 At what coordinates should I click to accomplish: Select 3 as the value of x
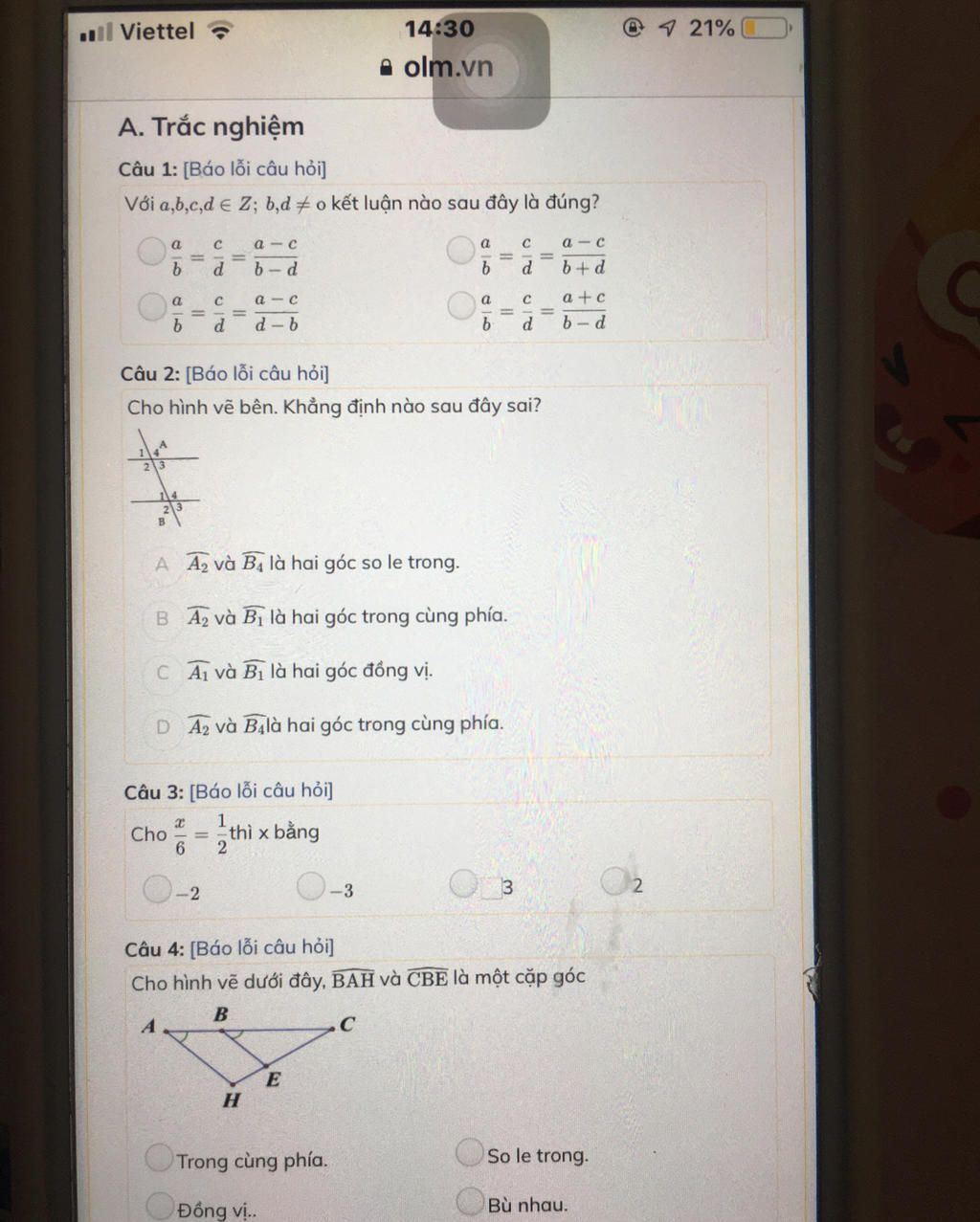463,883
